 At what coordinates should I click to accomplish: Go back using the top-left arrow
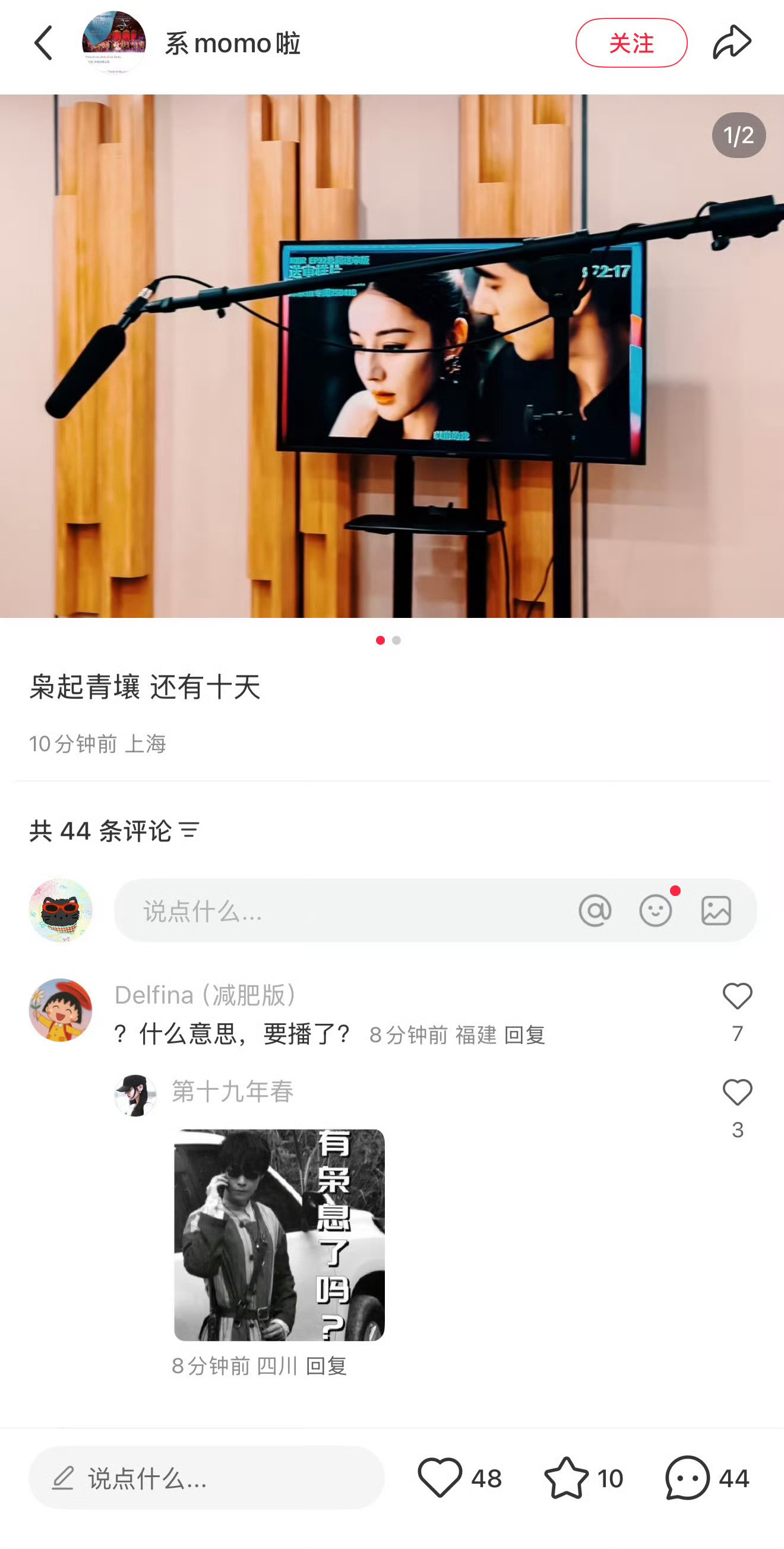[x=43, y=43]
